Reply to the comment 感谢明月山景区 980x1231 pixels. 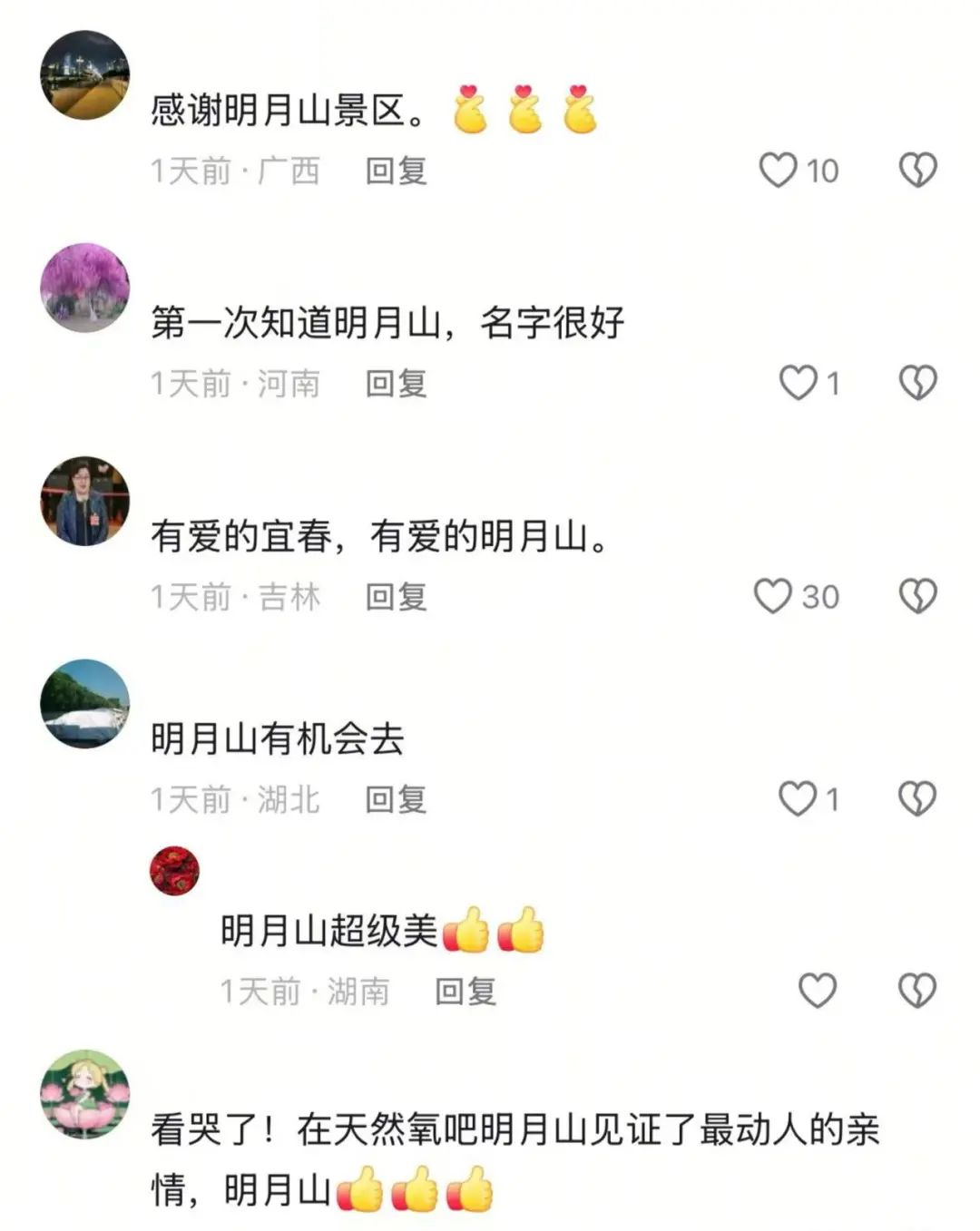pyautogui.click(x=397, y=169)
